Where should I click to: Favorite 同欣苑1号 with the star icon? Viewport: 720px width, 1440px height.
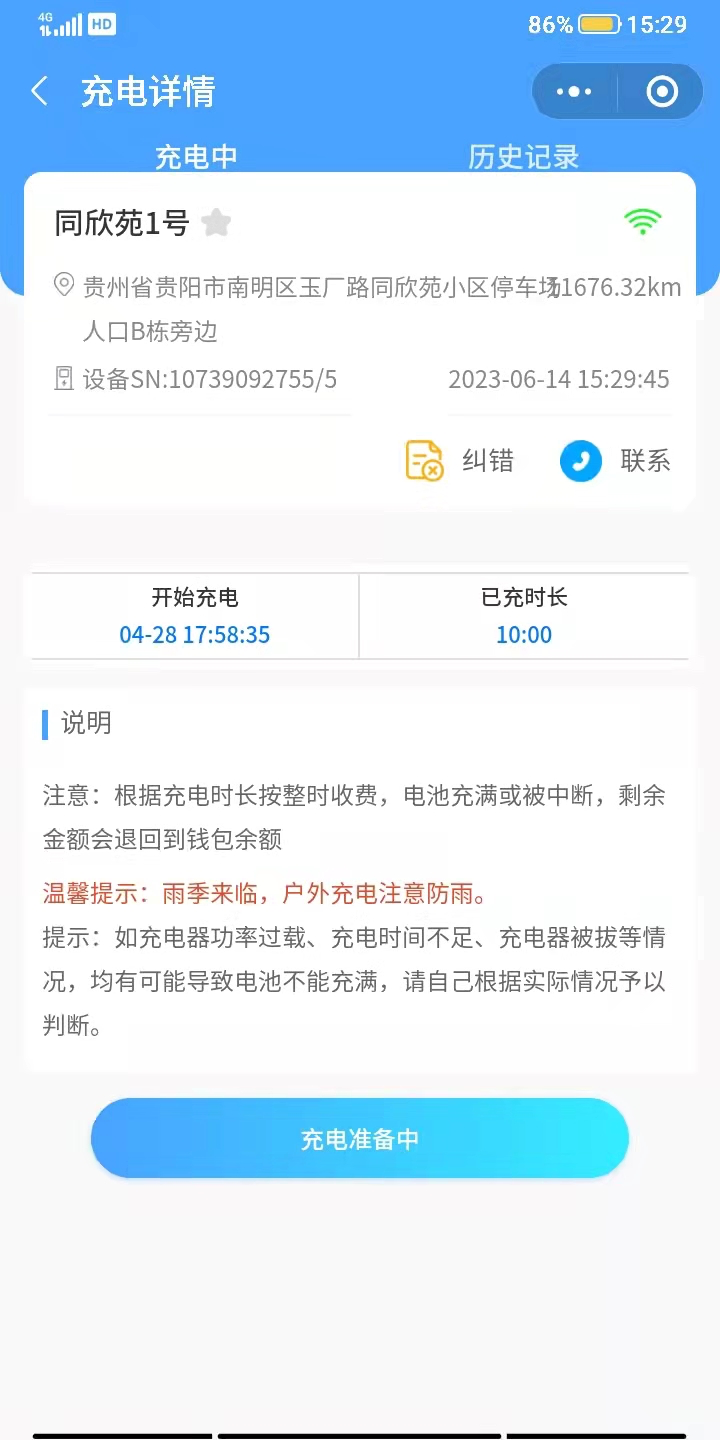pyautogui.click(x=216, y=223)
